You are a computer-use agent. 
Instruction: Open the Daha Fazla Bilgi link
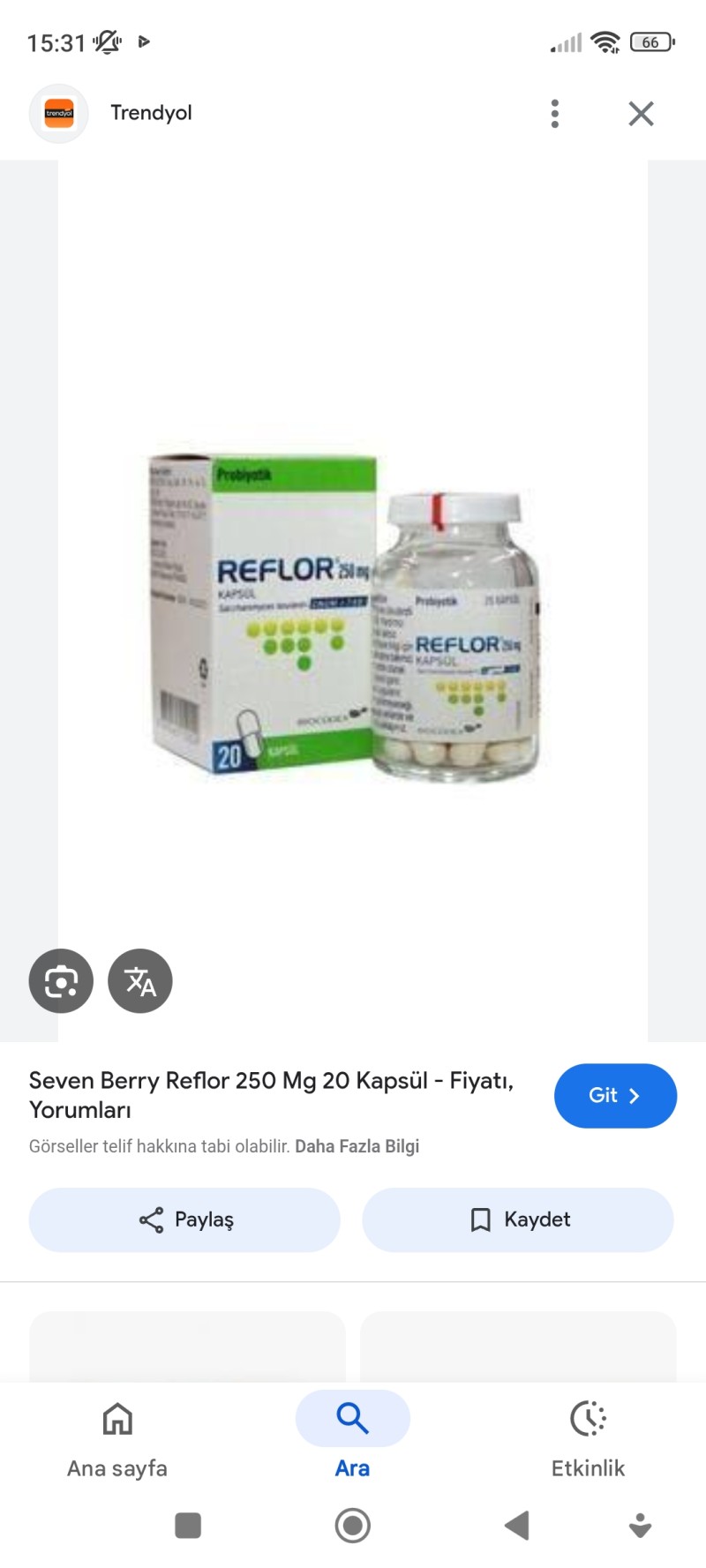click(x=357, y=1146)
